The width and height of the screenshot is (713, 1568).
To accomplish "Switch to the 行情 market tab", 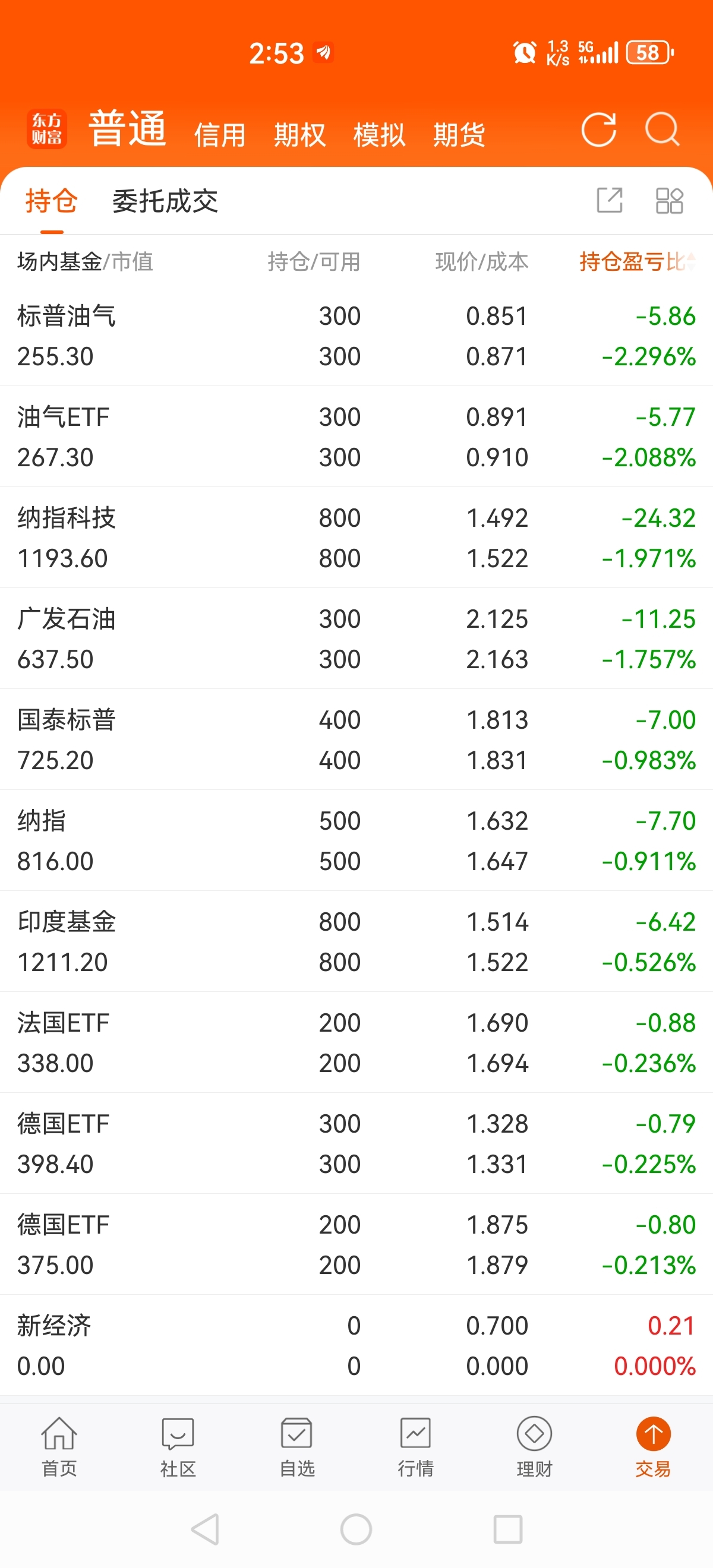I will pyautogui.click(x=415, y=1447).
